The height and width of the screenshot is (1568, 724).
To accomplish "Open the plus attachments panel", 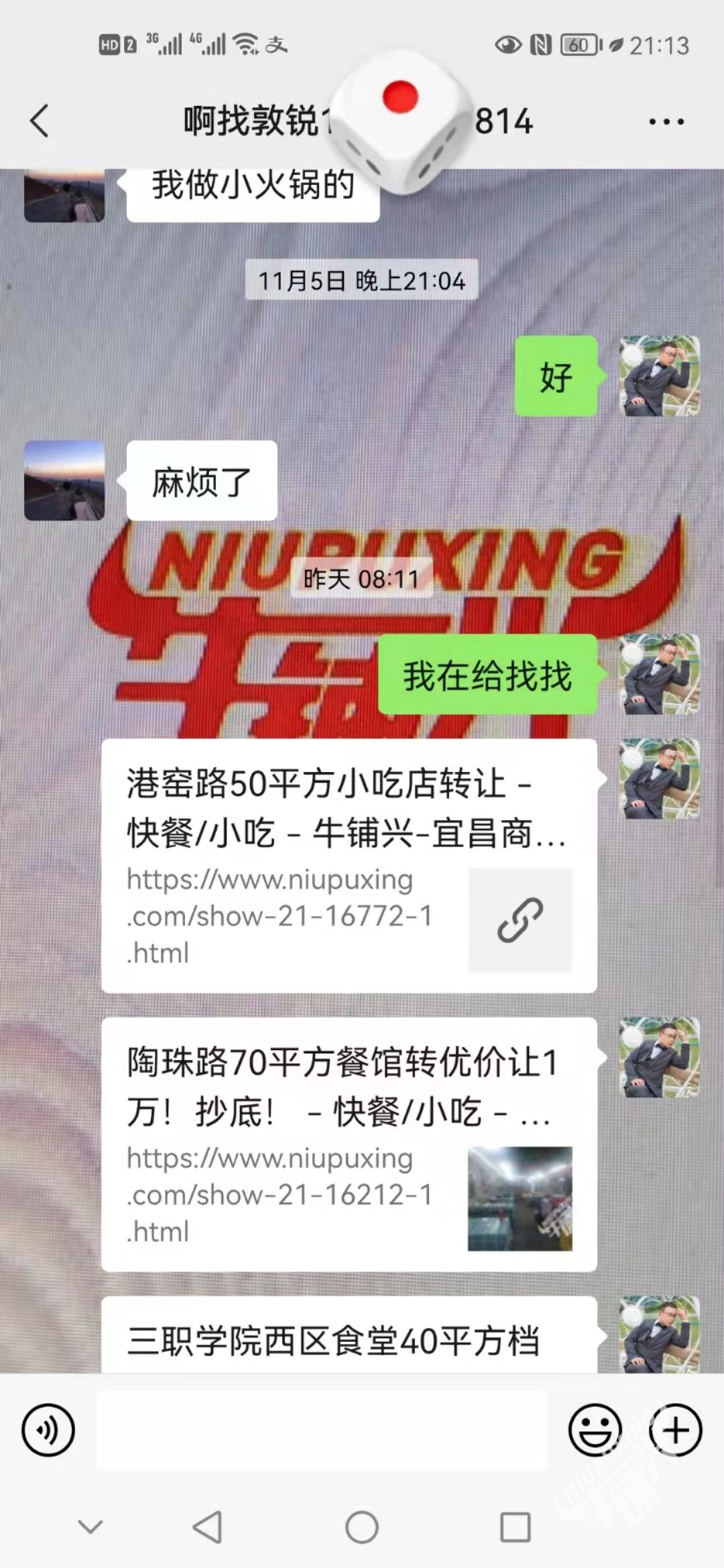I will tap(675, 1430).
